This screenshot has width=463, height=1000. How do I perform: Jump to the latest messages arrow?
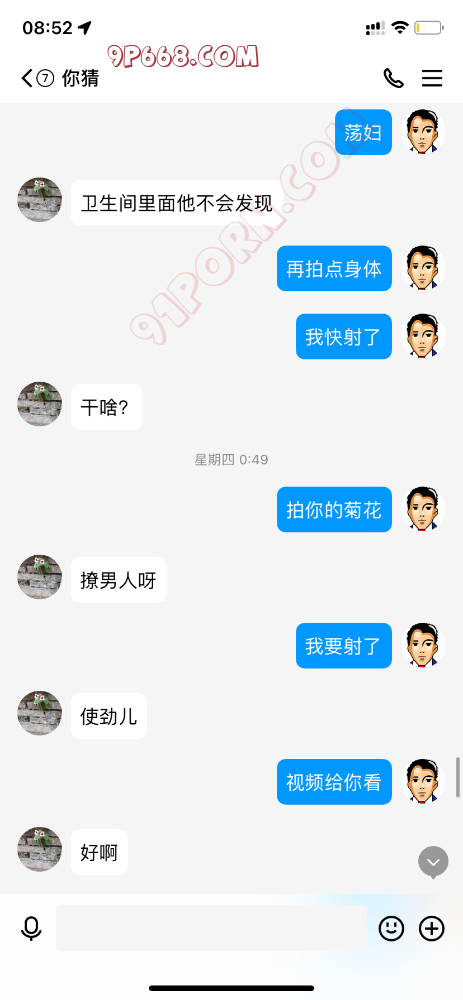[434, 862]
